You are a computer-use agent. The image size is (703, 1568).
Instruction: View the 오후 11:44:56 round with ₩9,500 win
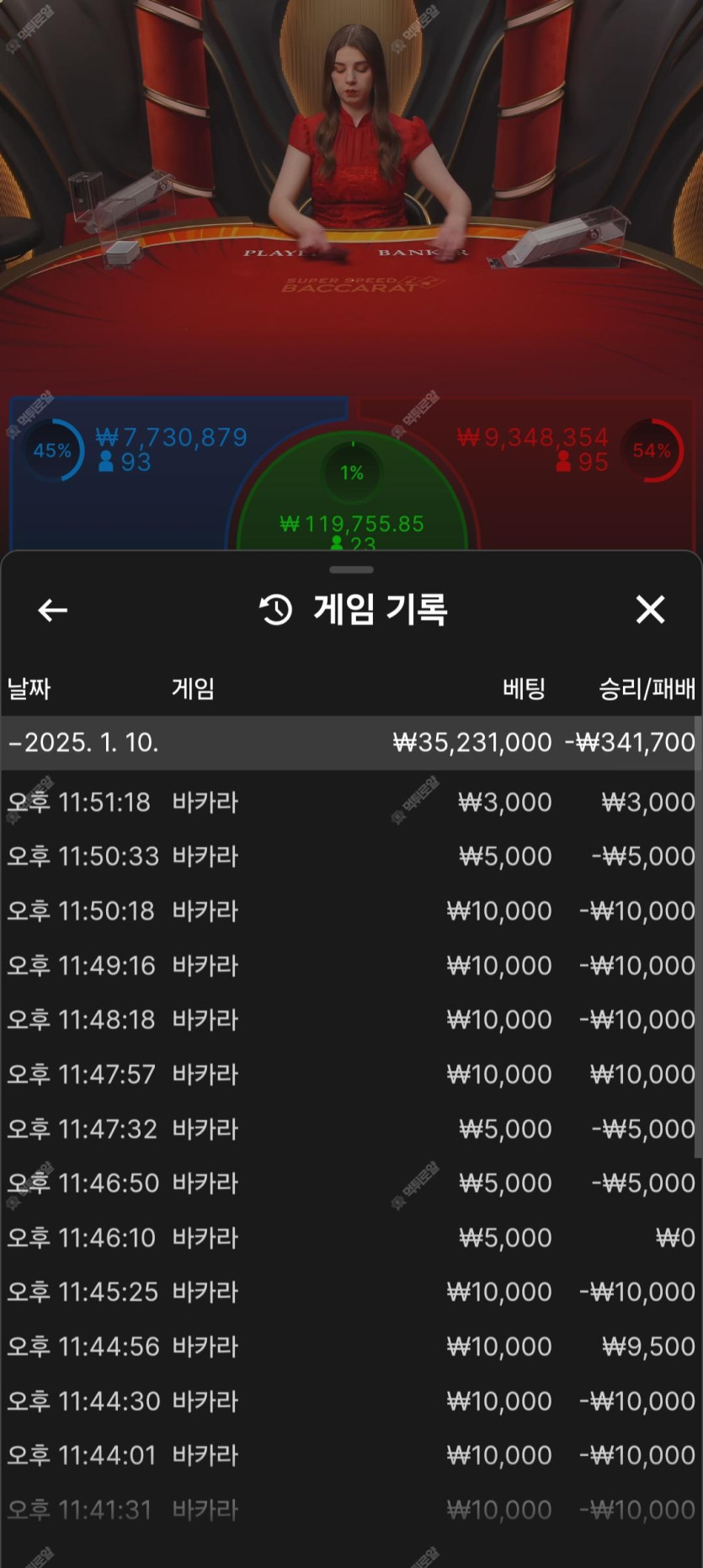tap(350, 1347)
